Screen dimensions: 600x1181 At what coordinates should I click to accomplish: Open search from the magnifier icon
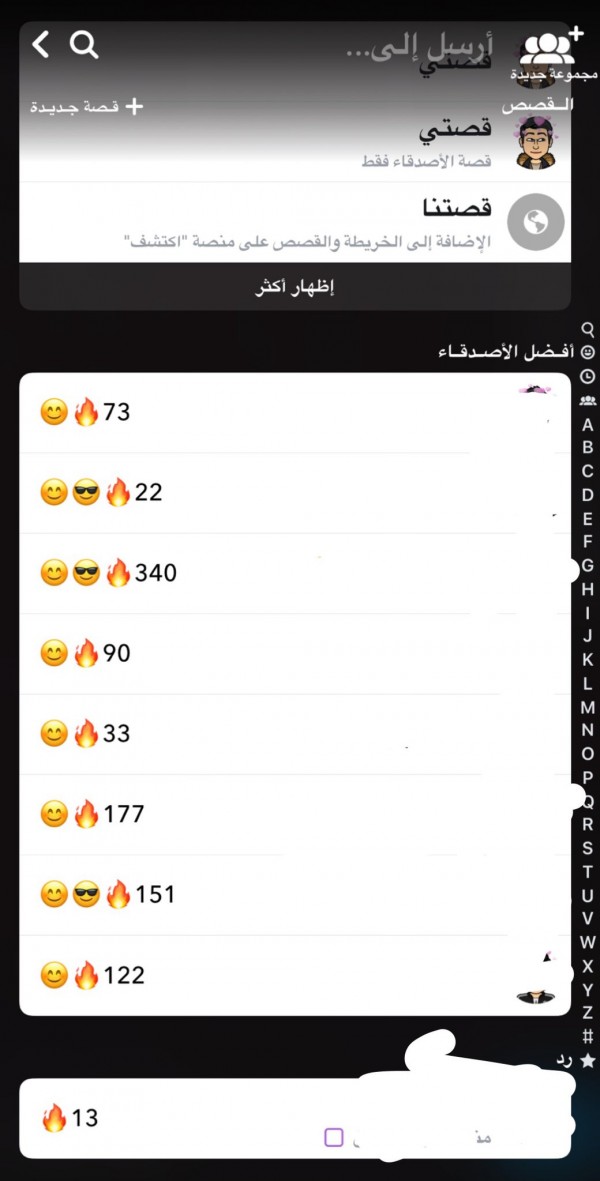coord(84,44)
